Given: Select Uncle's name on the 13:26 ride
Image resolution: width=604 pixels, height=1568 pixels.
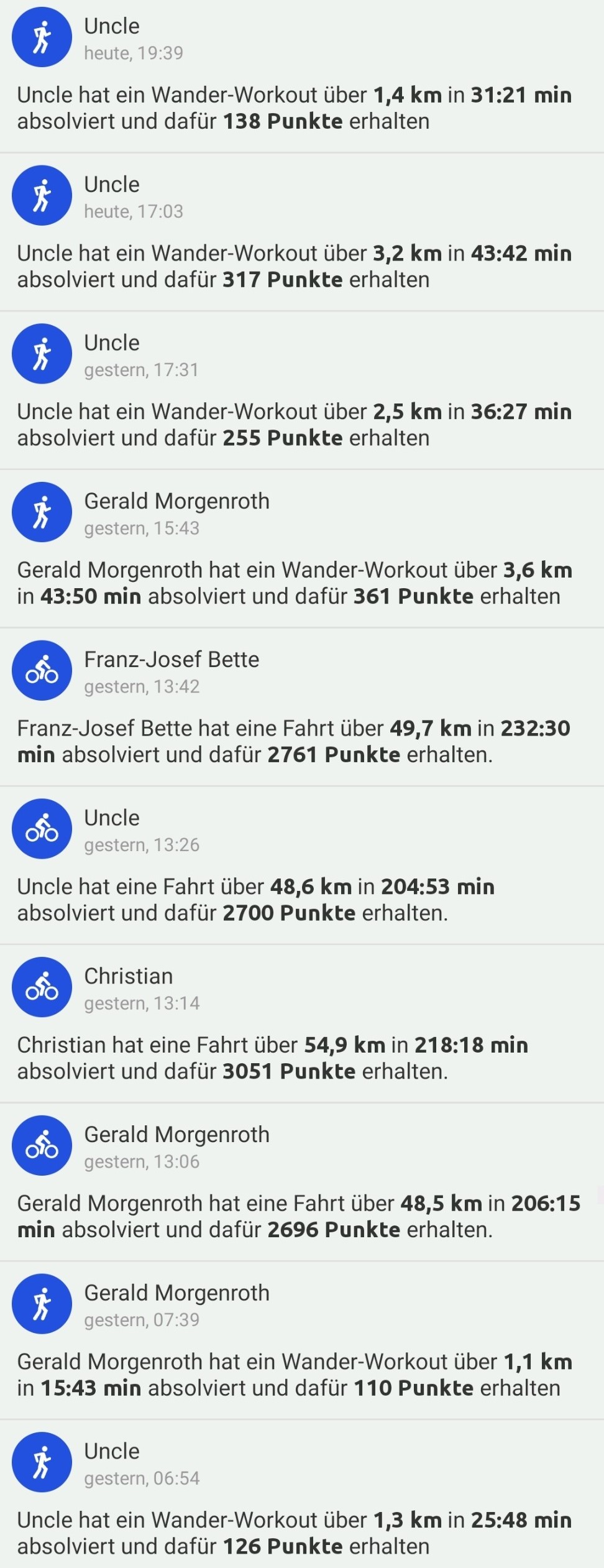Looking at the screenshot, I should point(111,818).
